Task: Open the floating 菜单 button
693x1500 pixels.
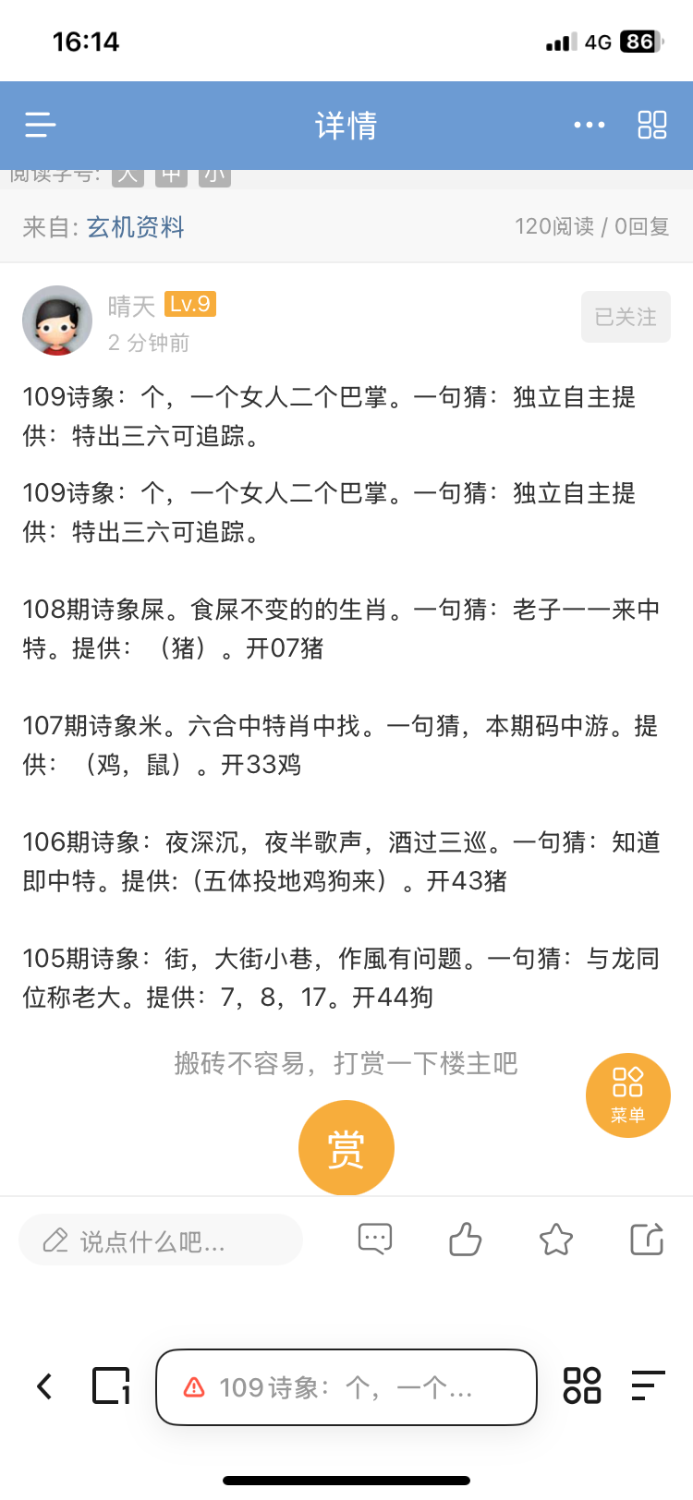Action: pos(628,1095)
